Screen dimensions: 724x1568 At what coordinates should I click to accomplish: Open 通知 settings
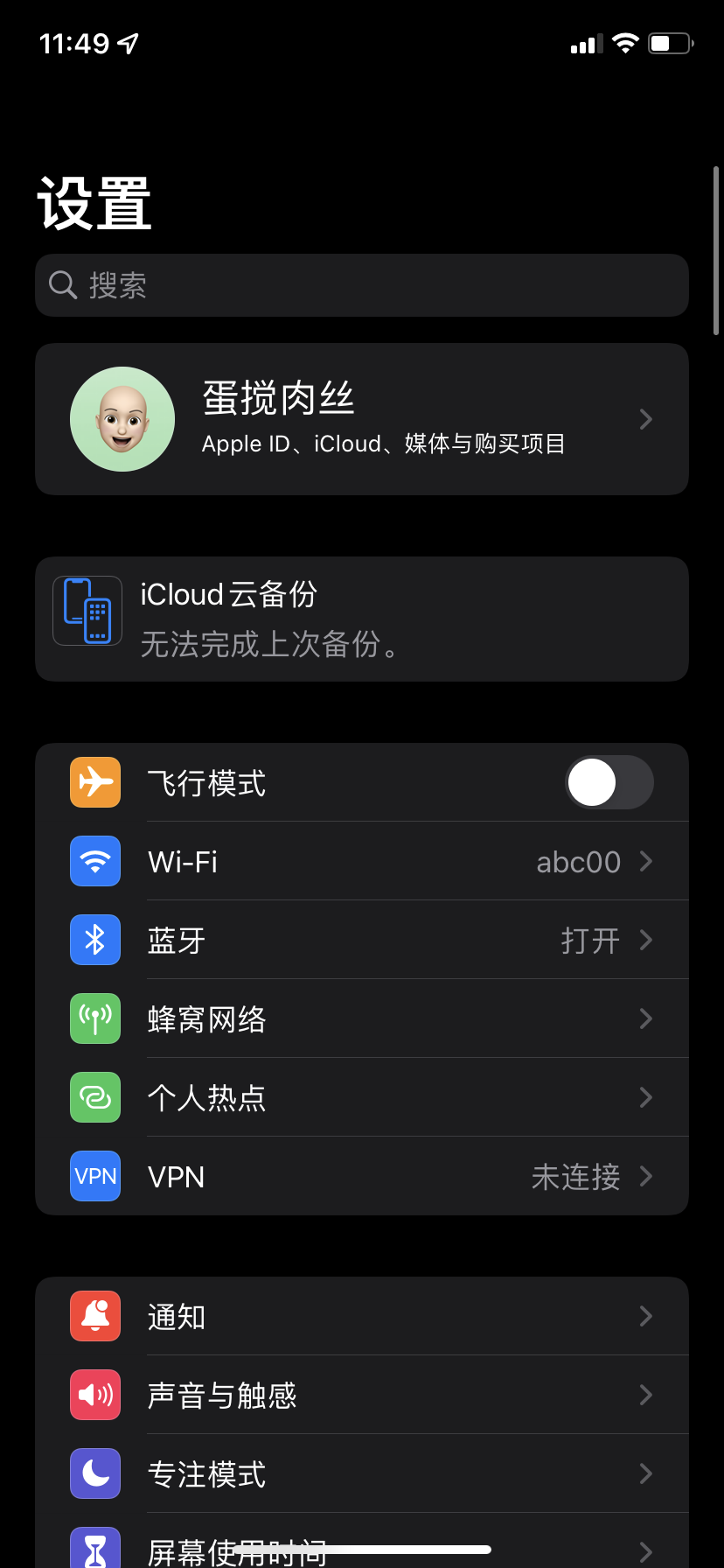pyautogui.click(x=362, y=1317)
